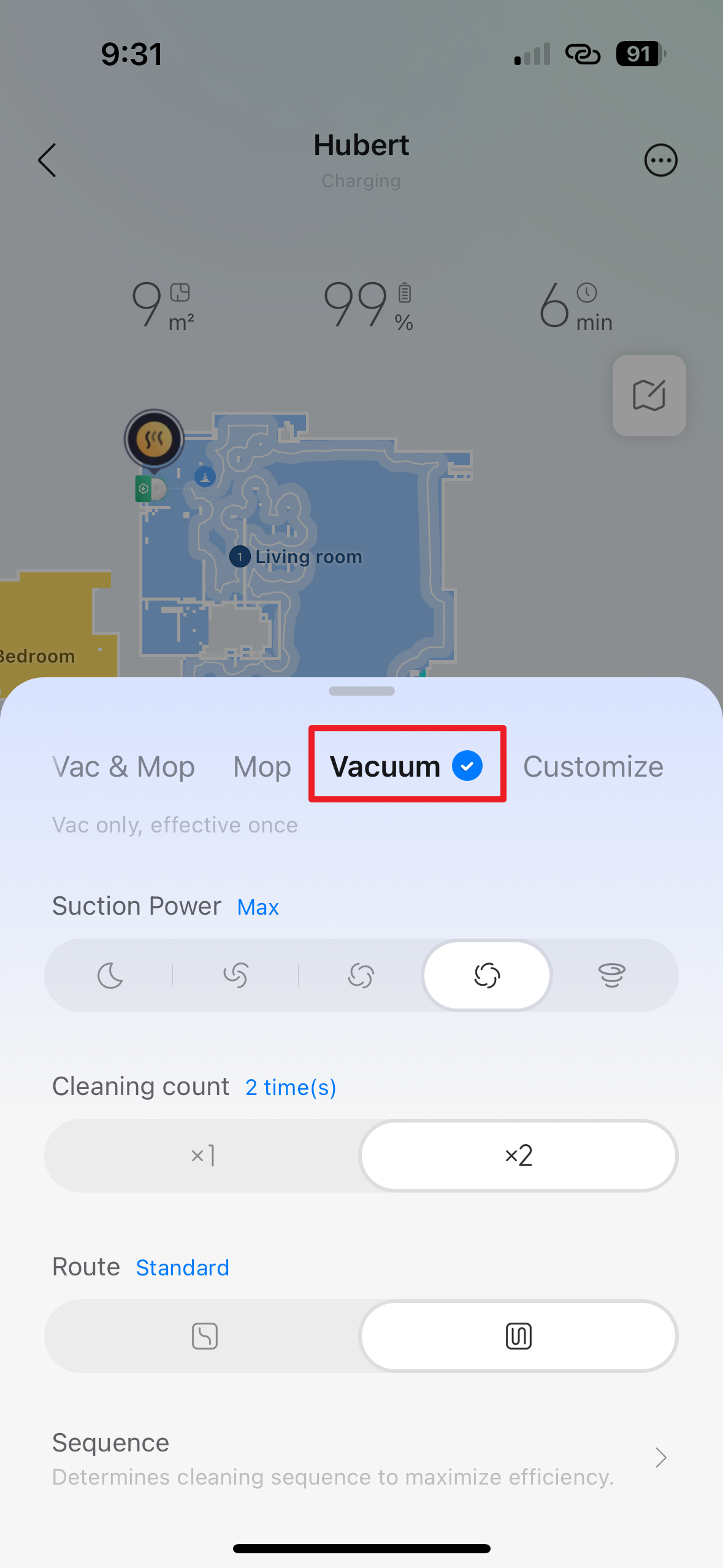Switch to the Customize mode tab
This screenshot has width=723, height=1568.
point(592,767)
